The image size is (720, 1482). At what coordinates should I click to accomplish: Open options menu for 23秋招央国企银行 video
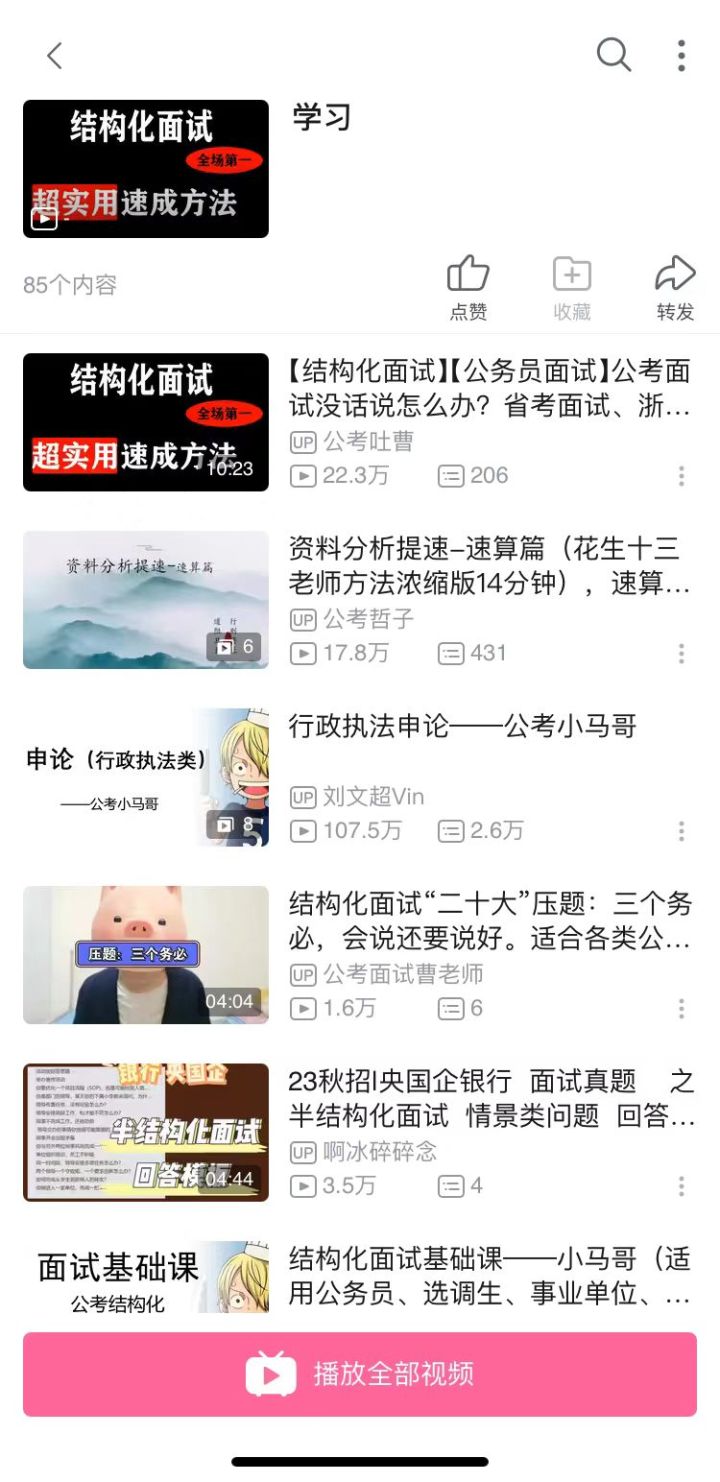click(680, 1185)
